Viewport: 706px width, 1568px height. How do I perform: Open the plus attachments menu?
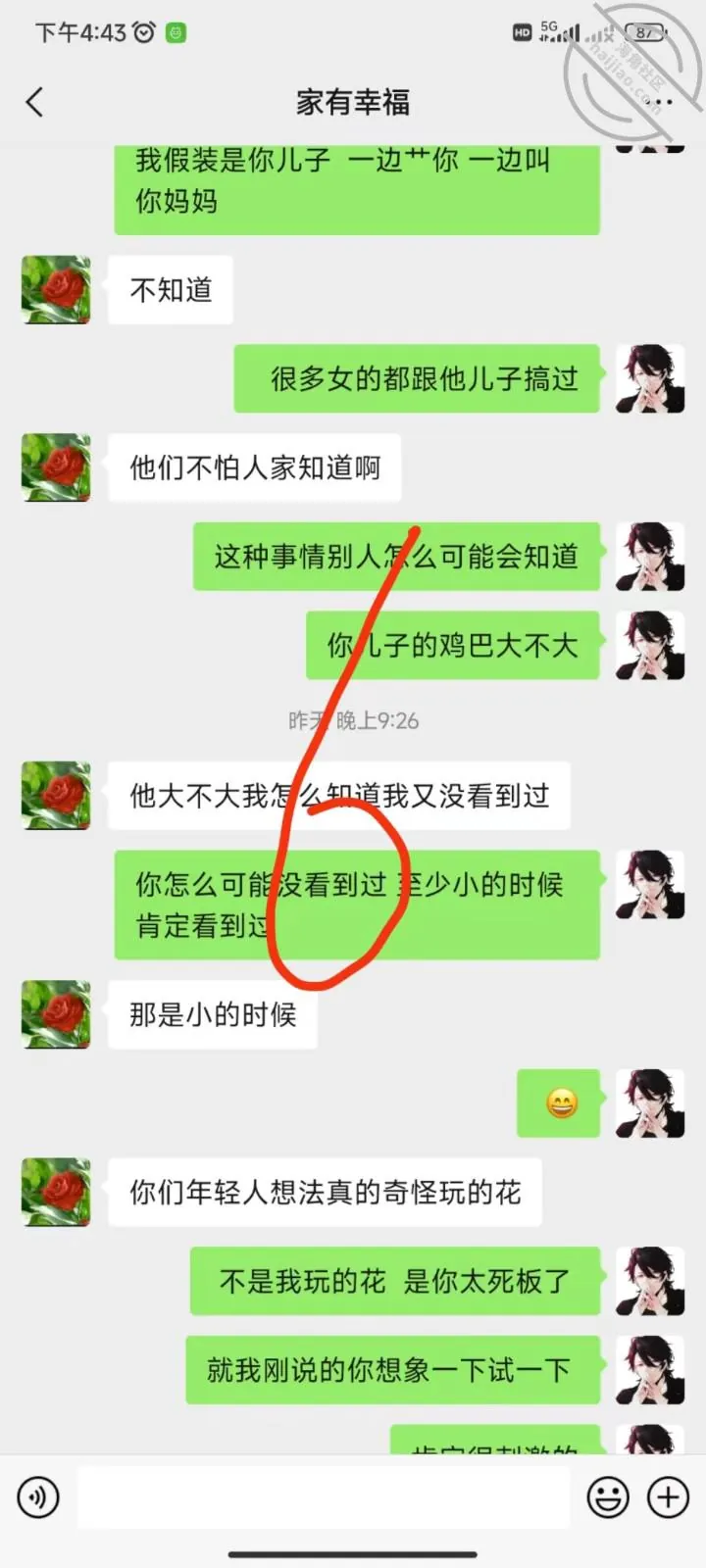click(669, 1497)
